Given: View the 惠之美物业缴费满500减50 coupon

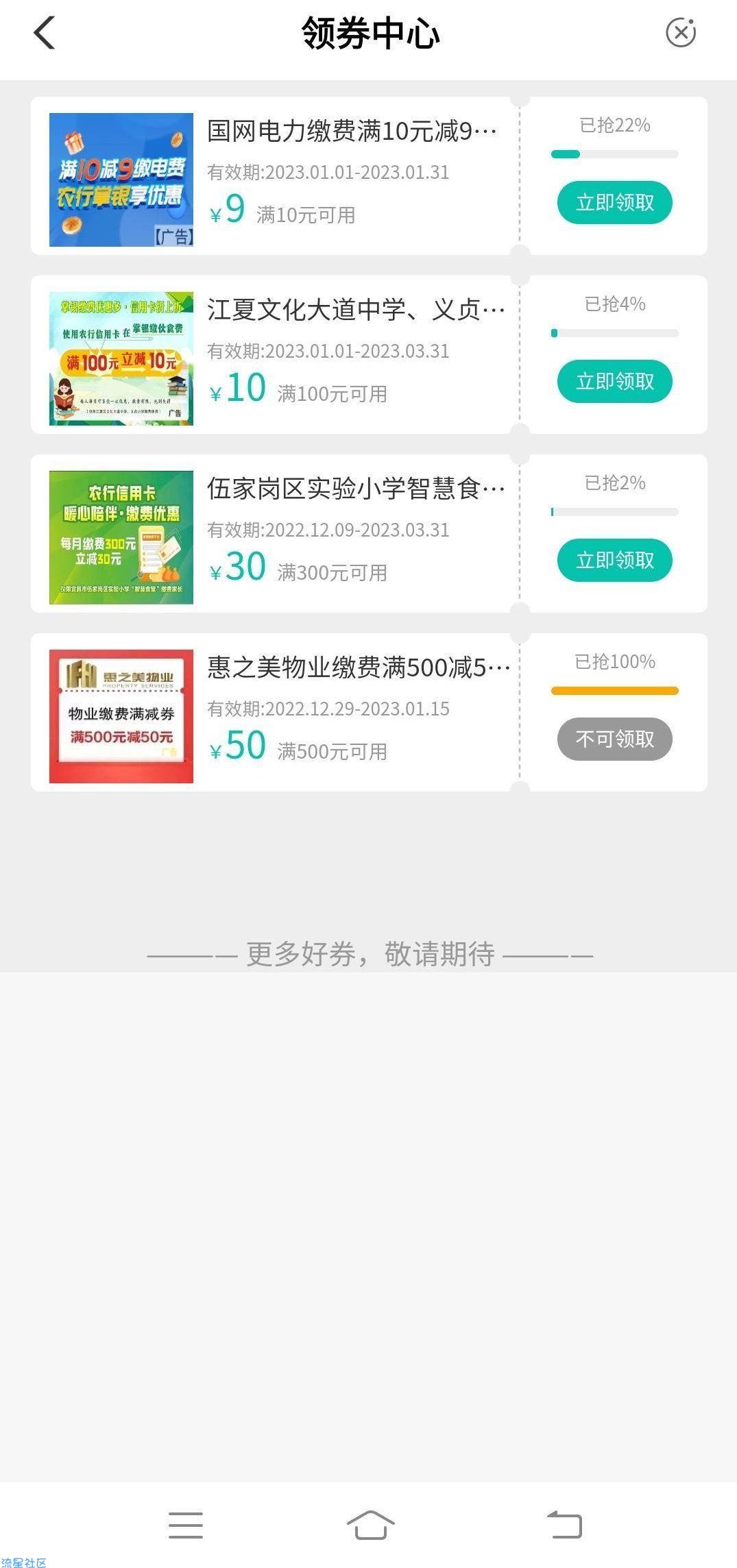Looking at the screenshot, I should tap(358, 668).
